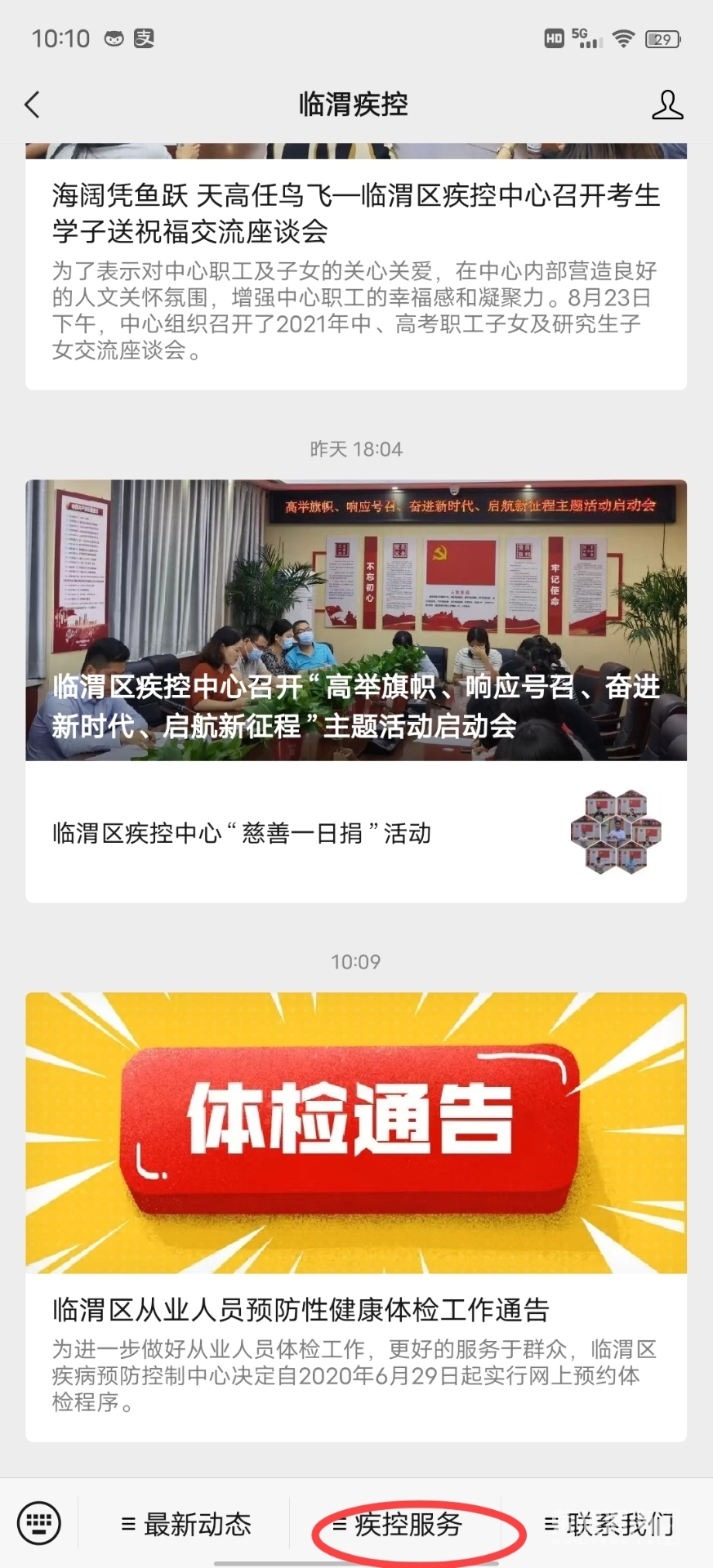Switch to keyboard input mode

pos(38,1523)
